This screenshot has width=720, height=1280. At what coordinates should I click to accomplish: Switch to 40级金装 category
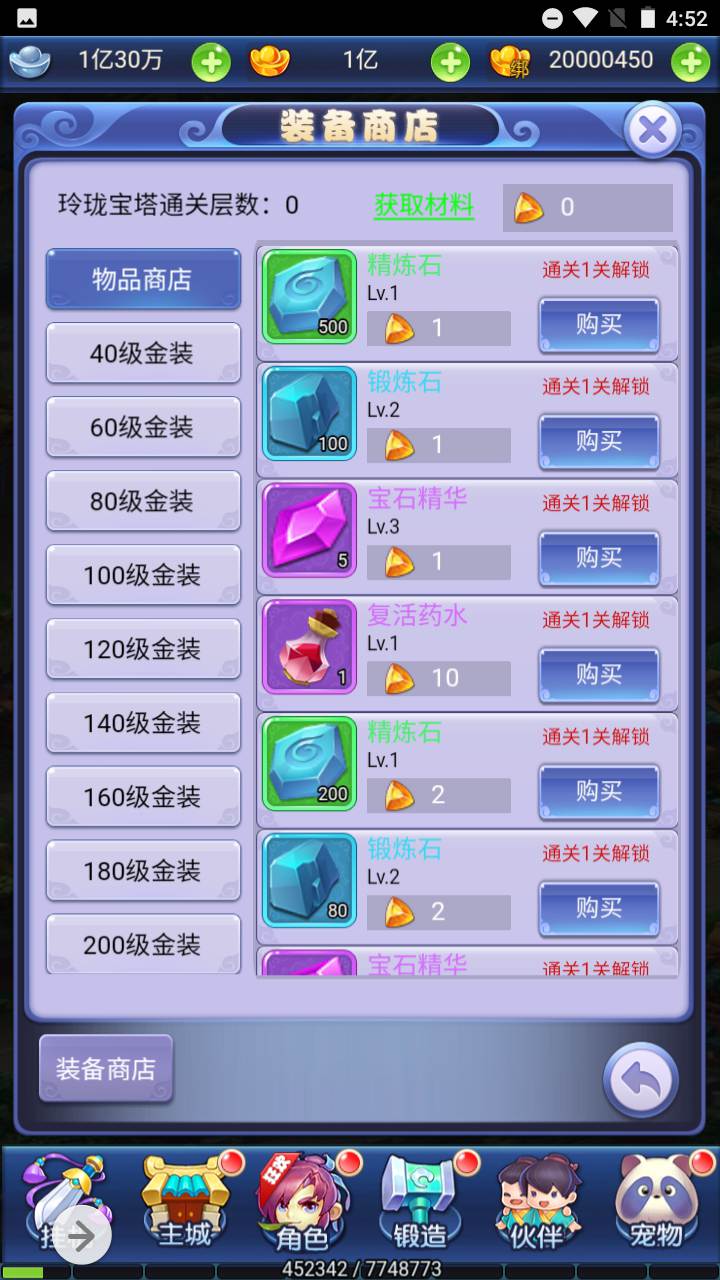[143, 353]
